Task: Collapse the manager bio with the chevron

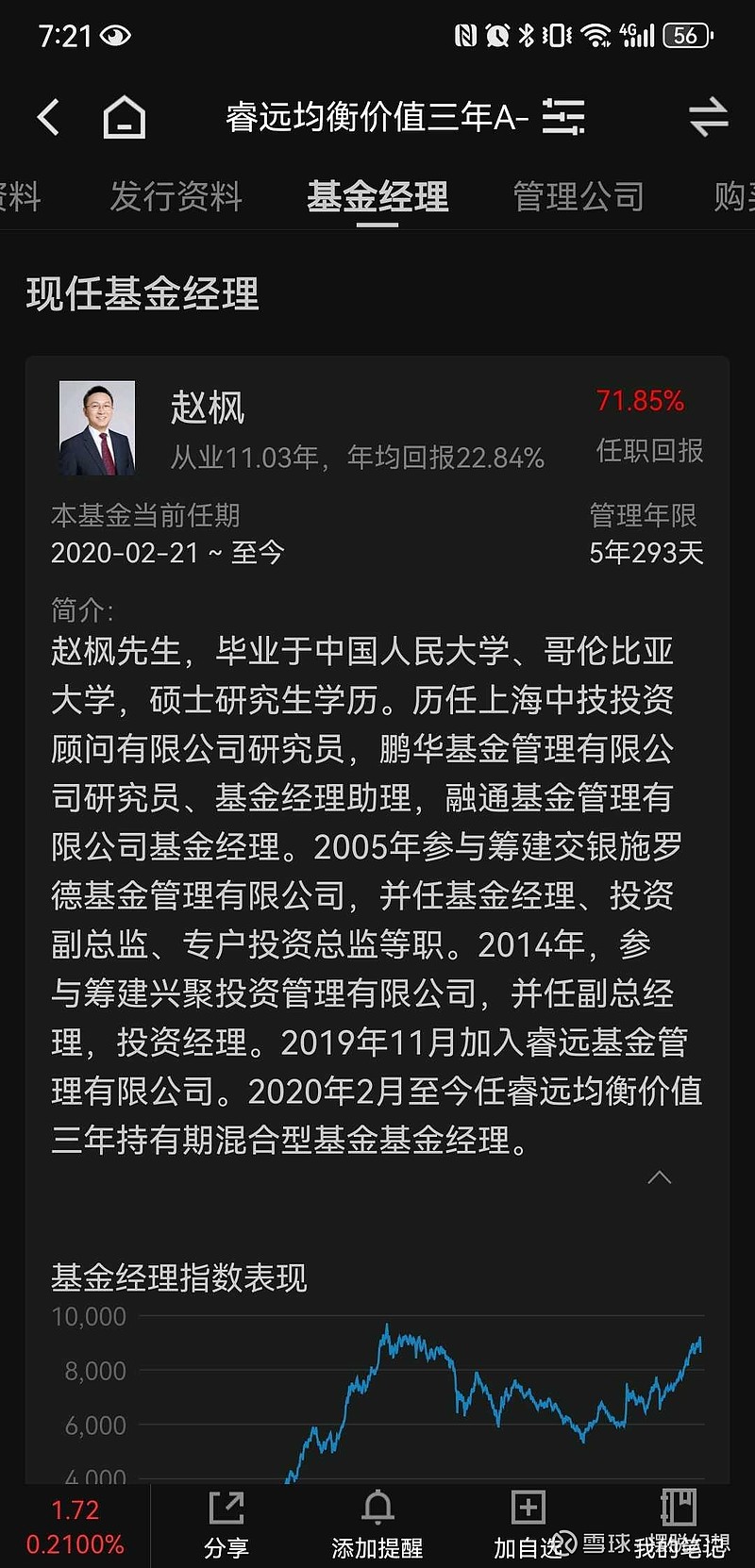Action: pos(661,1177)
